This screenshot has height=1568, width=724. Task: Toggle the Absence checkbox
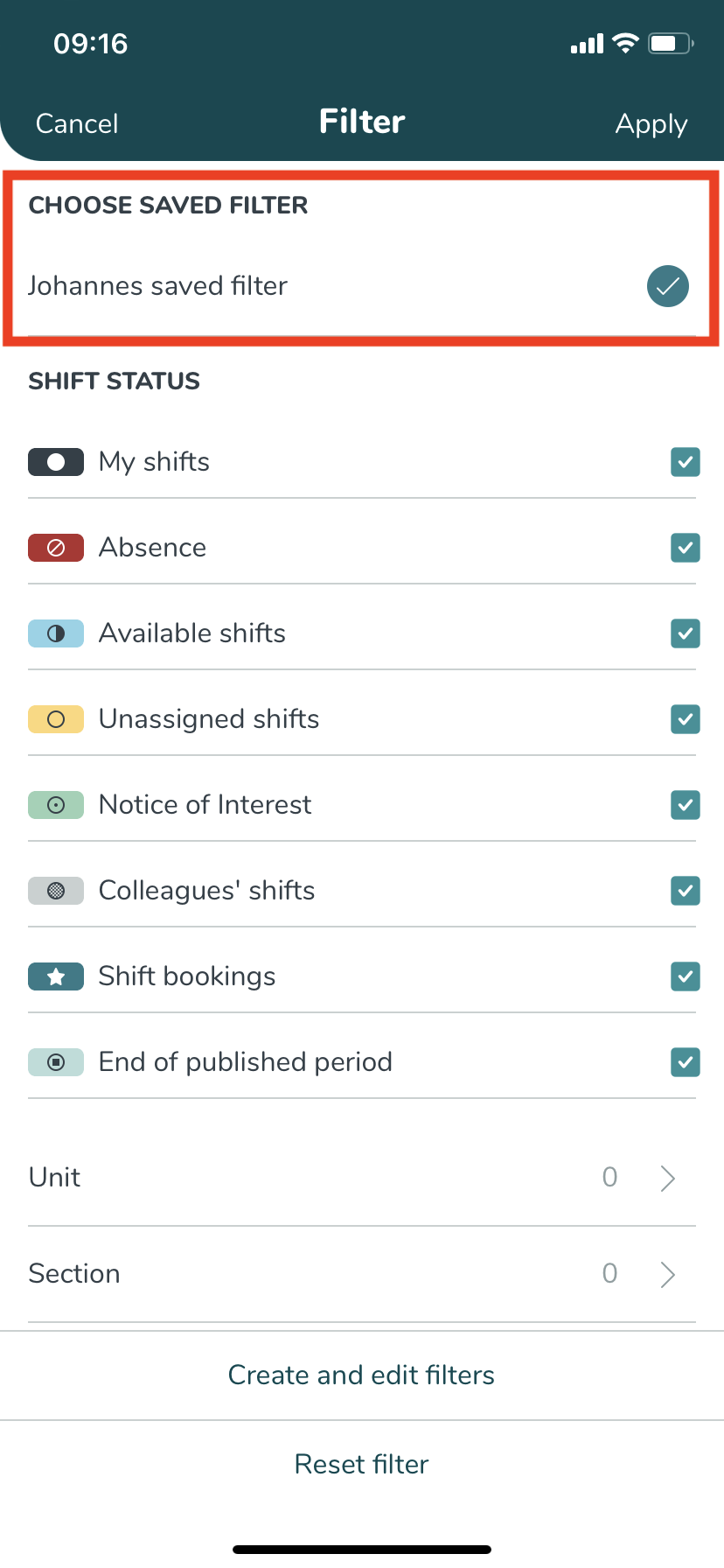(x=686, y=548)
